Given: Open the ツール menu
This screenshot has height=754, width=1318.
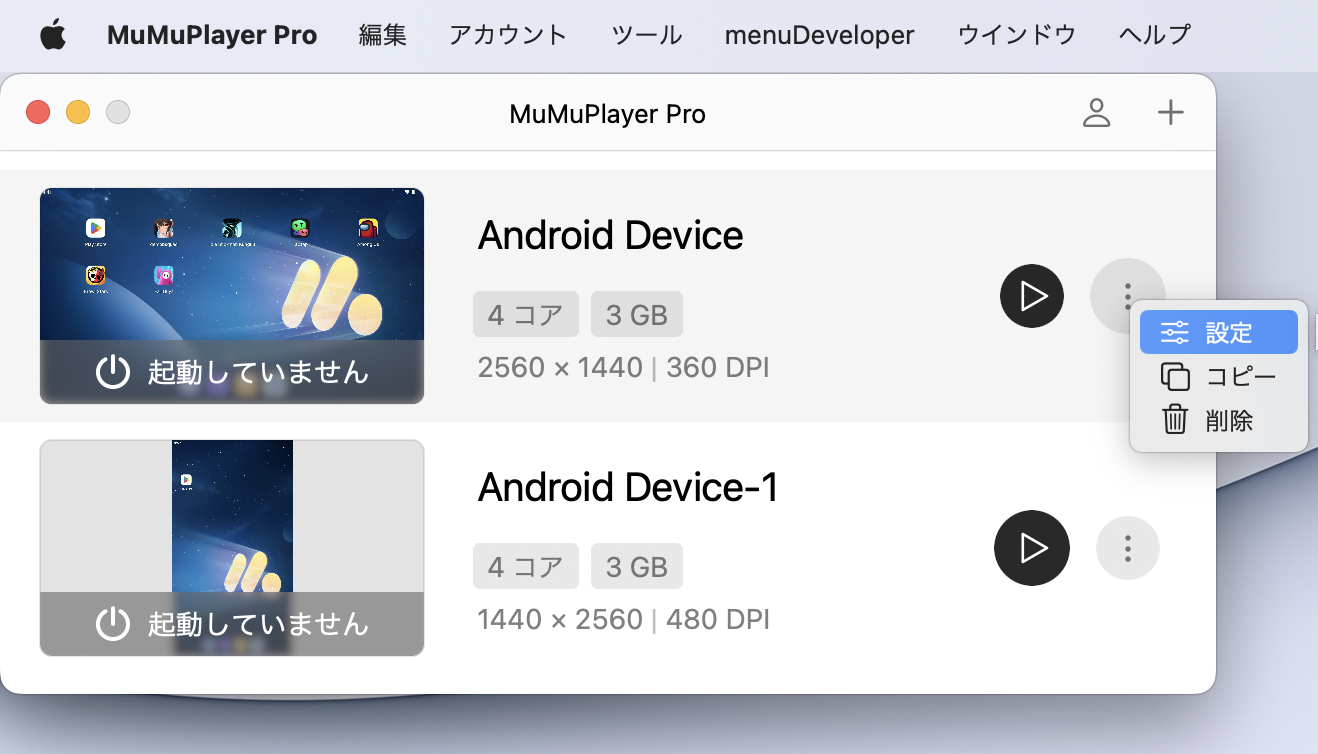Looking at the screenshot, I should (646, 35).
